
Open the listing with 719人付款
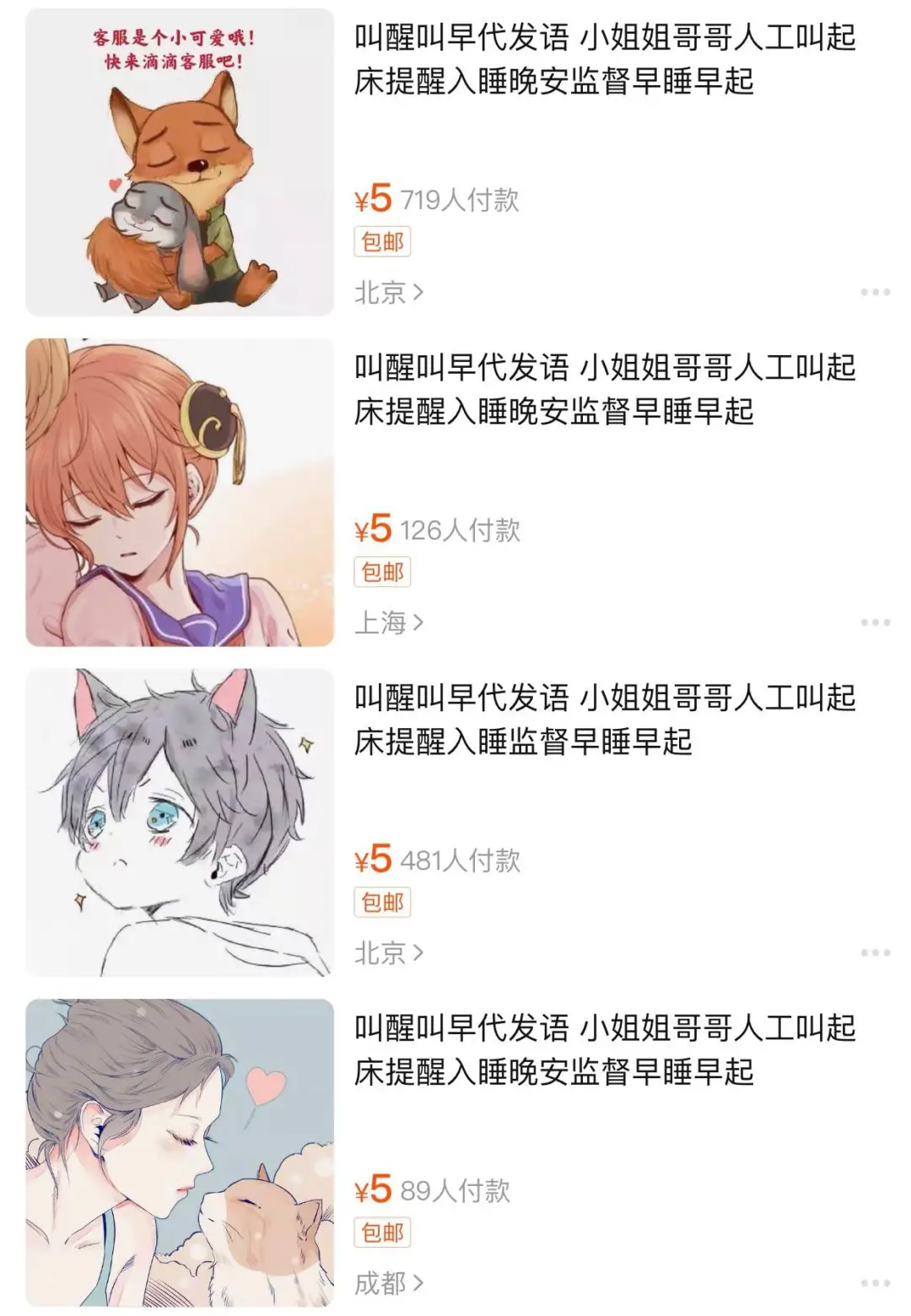pyautogui.click(x=604, y=60)
